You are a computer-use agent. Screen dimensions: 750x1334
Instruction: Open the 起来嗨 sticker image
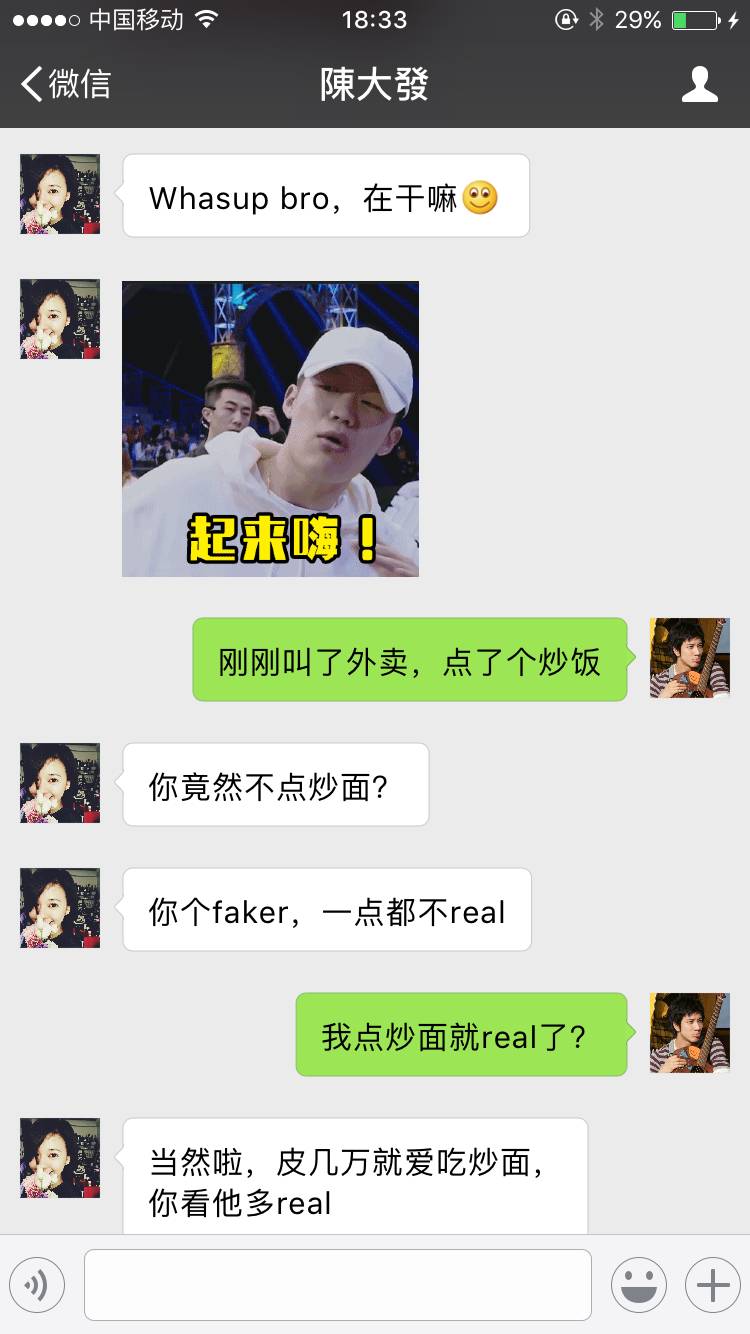(270, 429)
